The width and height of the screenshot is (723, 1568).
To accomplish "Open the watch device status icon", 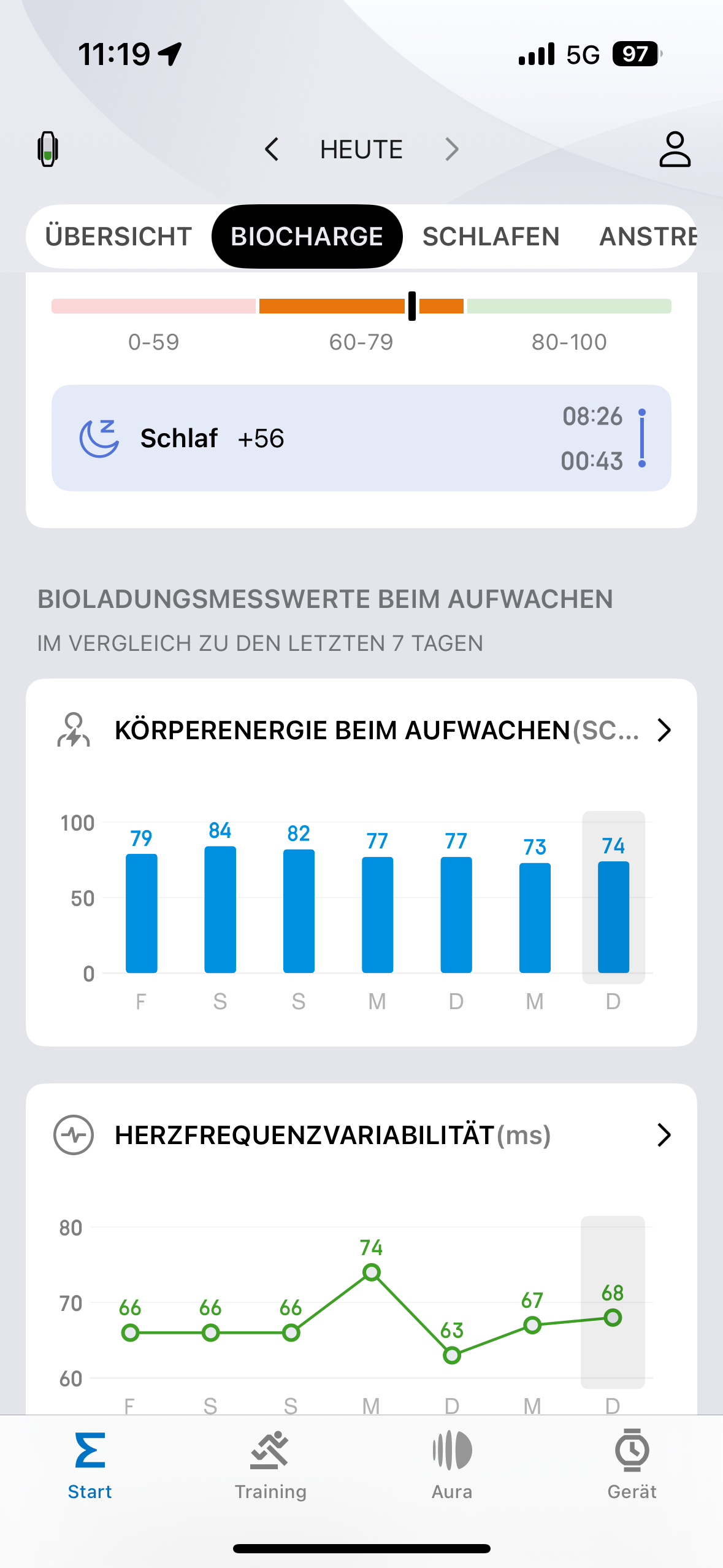I will point(48,149).
